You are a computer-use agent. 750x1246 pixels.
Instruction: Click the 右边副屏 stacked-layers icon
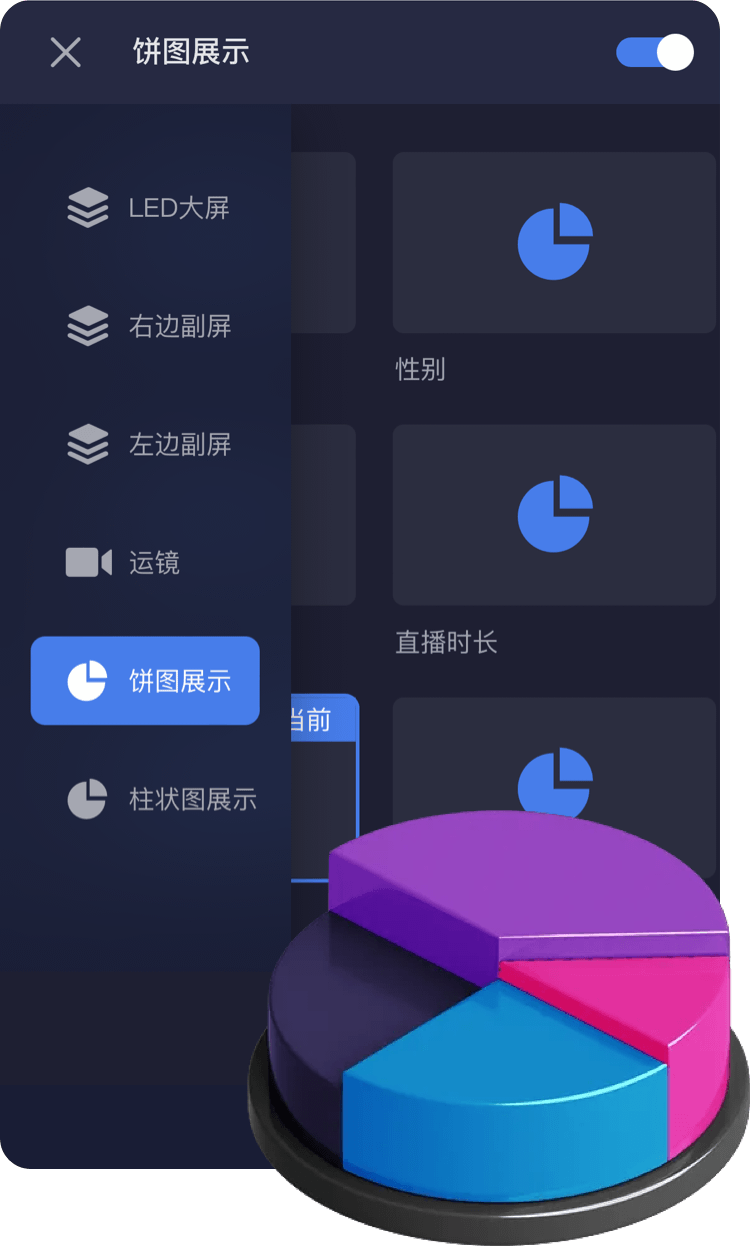88,325
